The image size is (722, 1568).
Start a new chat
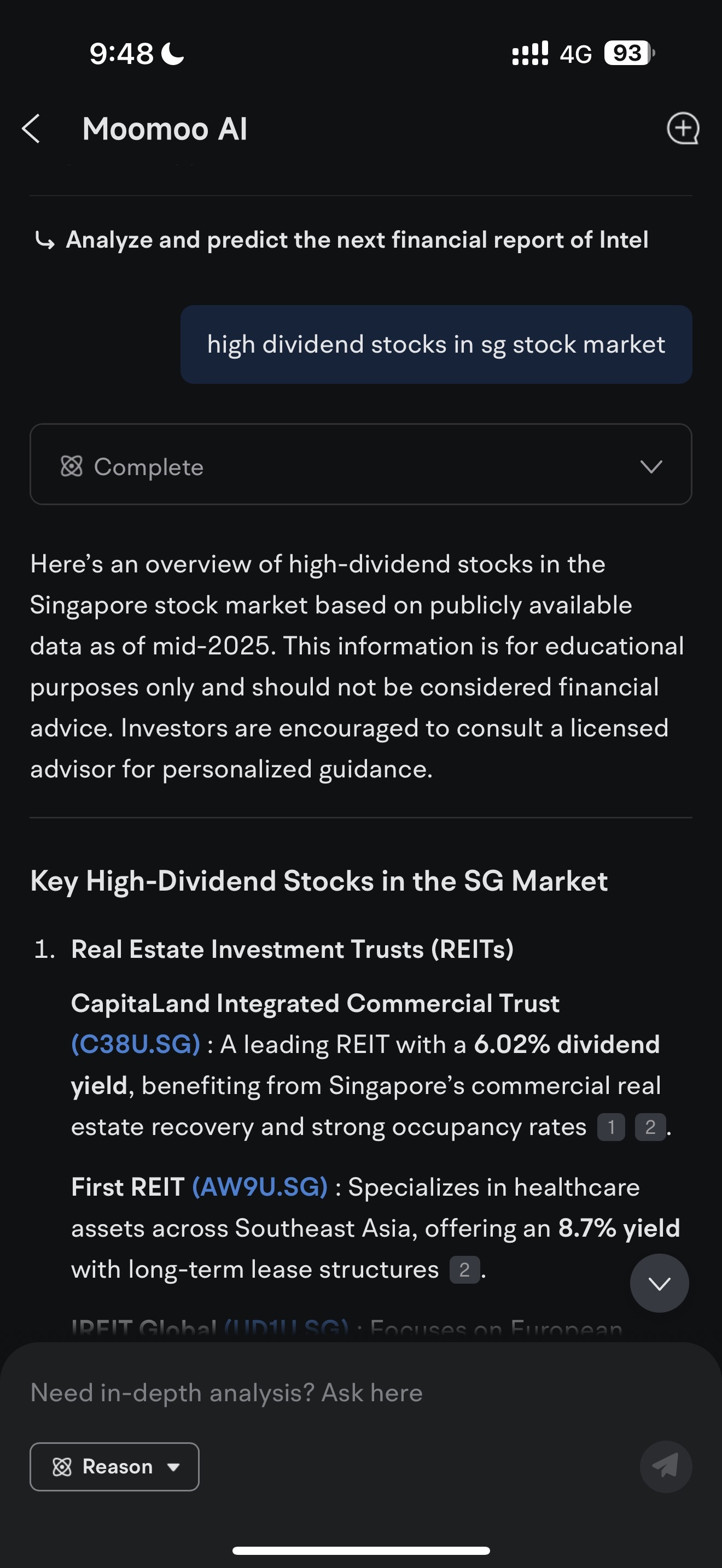click(683, 128)
